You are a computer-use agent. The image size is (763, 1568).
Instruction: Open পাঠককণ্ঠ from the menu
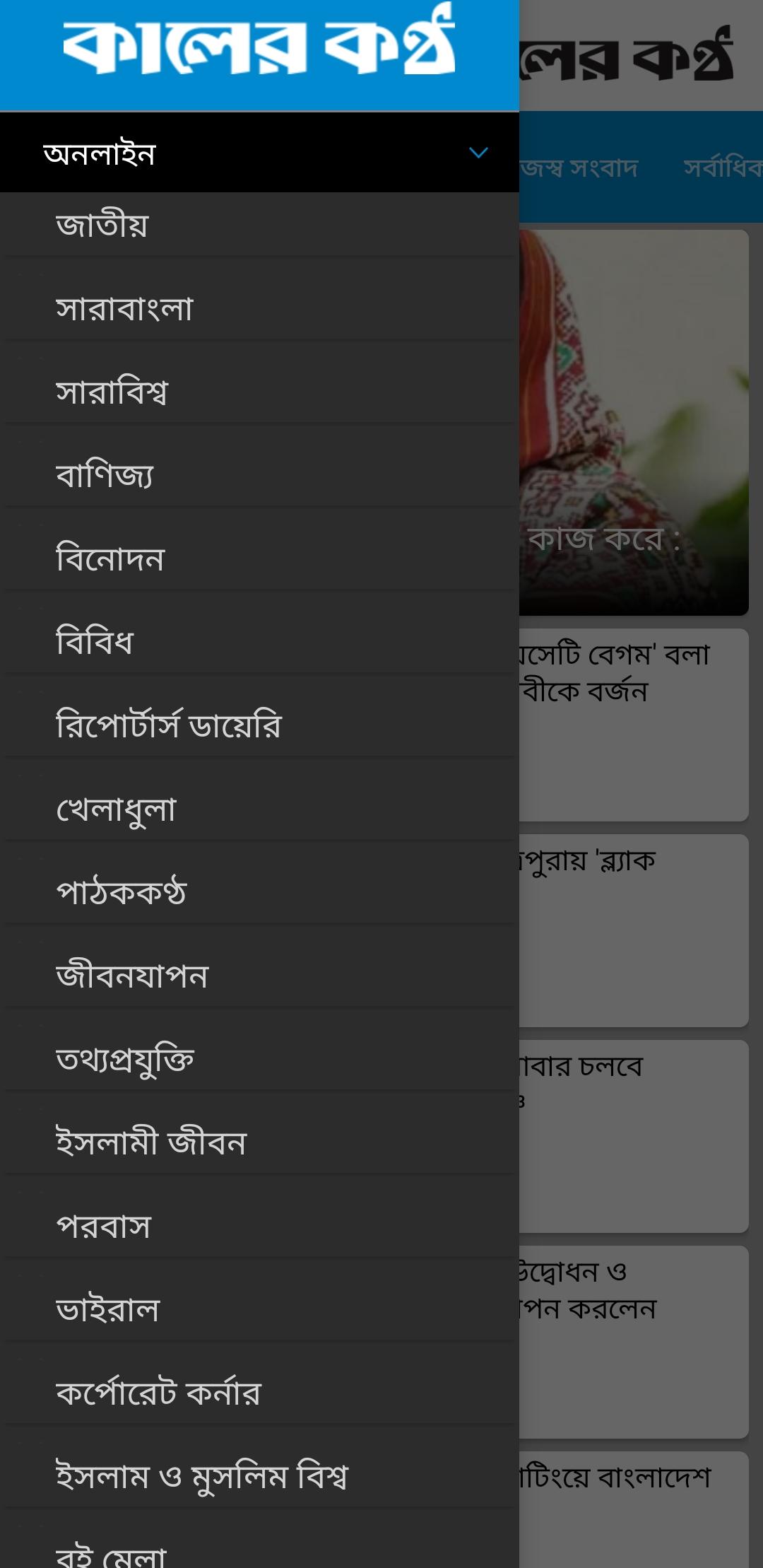pos(259,893)
